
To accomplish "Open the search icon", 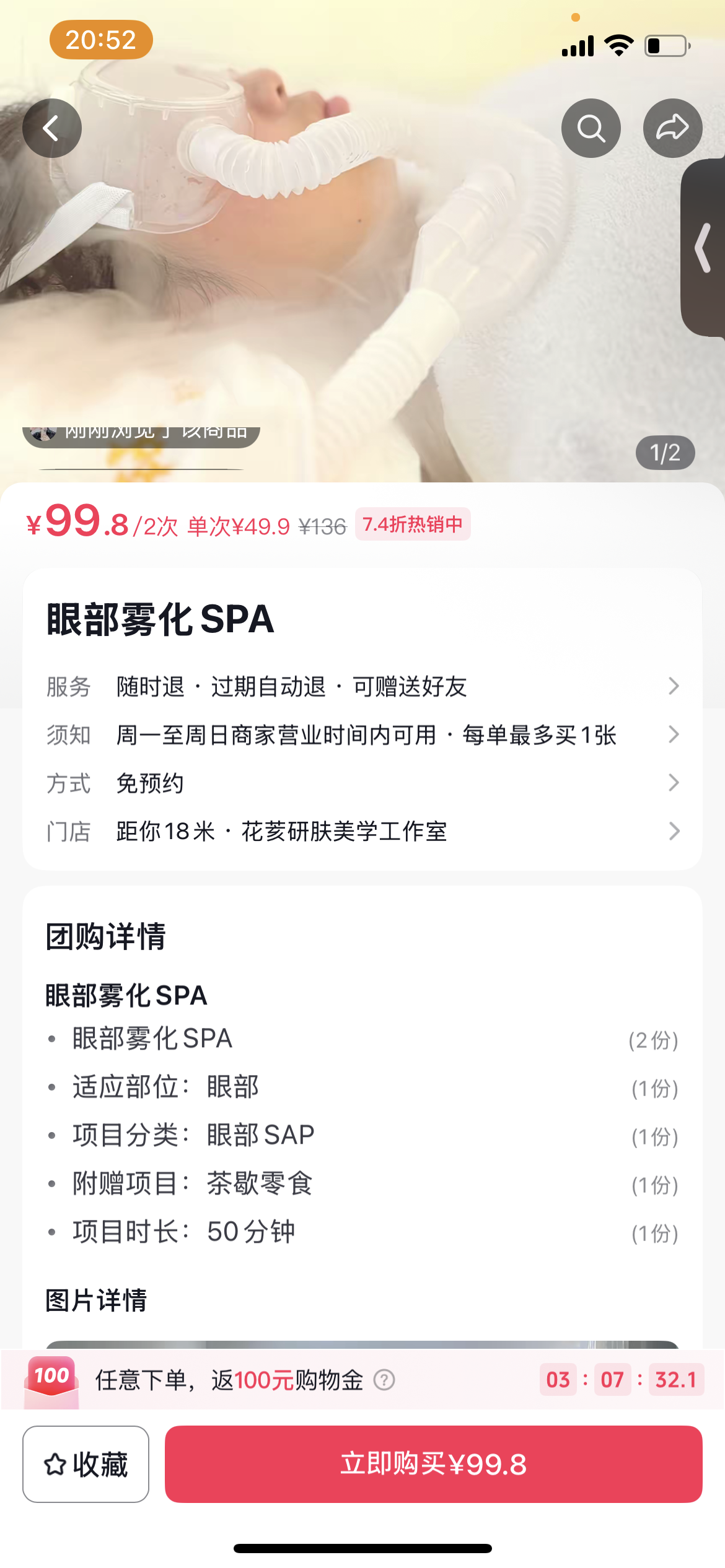I will coord(591,128).
